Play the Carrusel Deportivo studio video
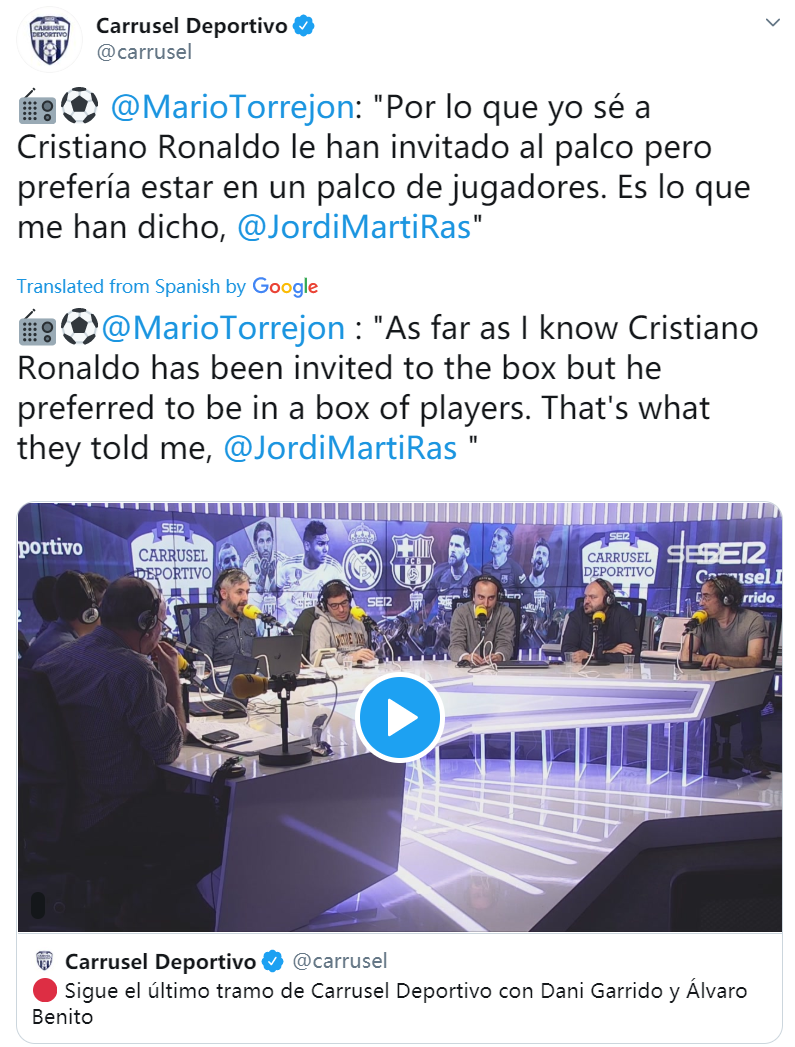This screenshot has height=1047, width=795. 399,717
